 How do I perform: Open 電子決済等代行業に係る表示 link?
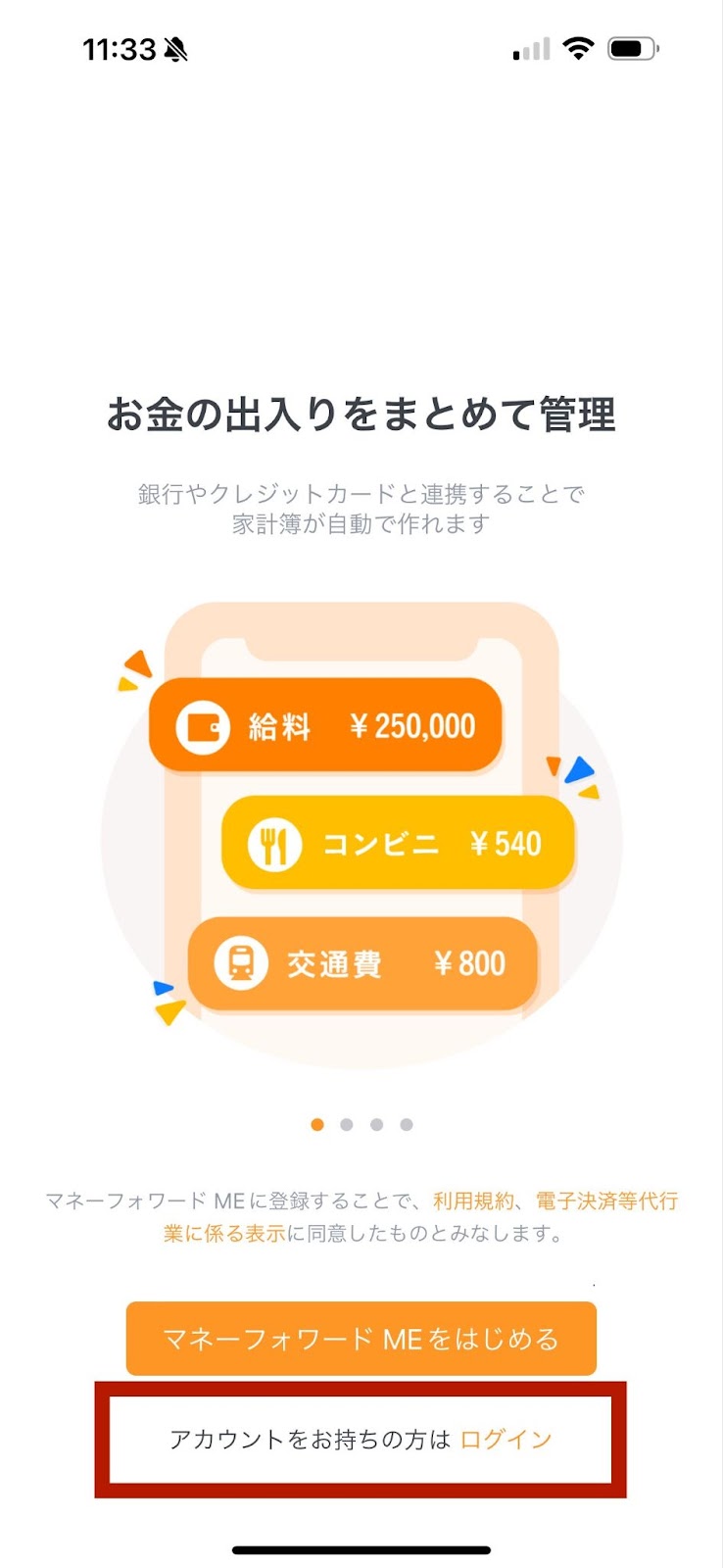pyautogui.click(x=606, y=1201)
